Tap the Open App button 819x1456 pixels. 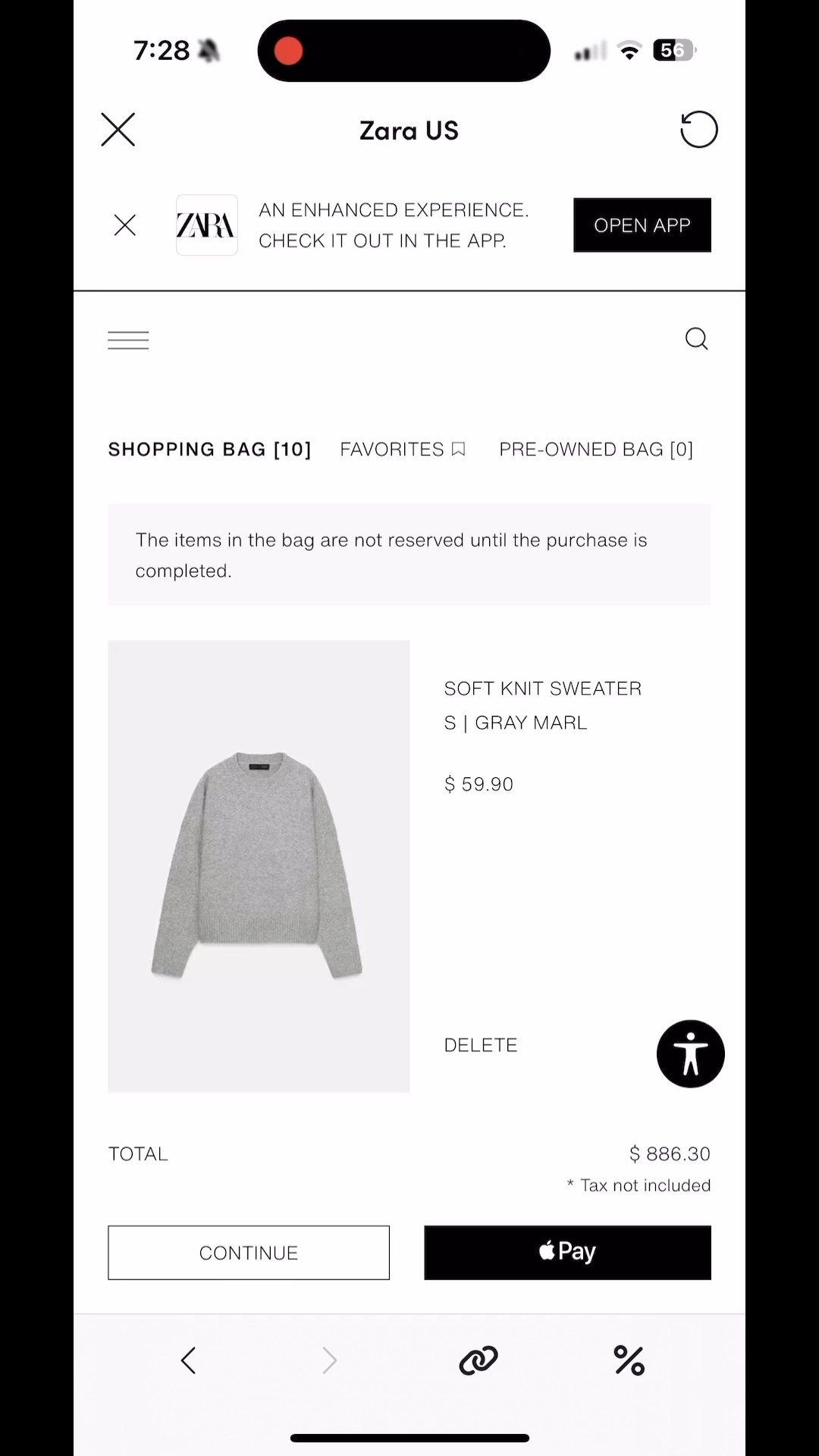coord(642,225)
